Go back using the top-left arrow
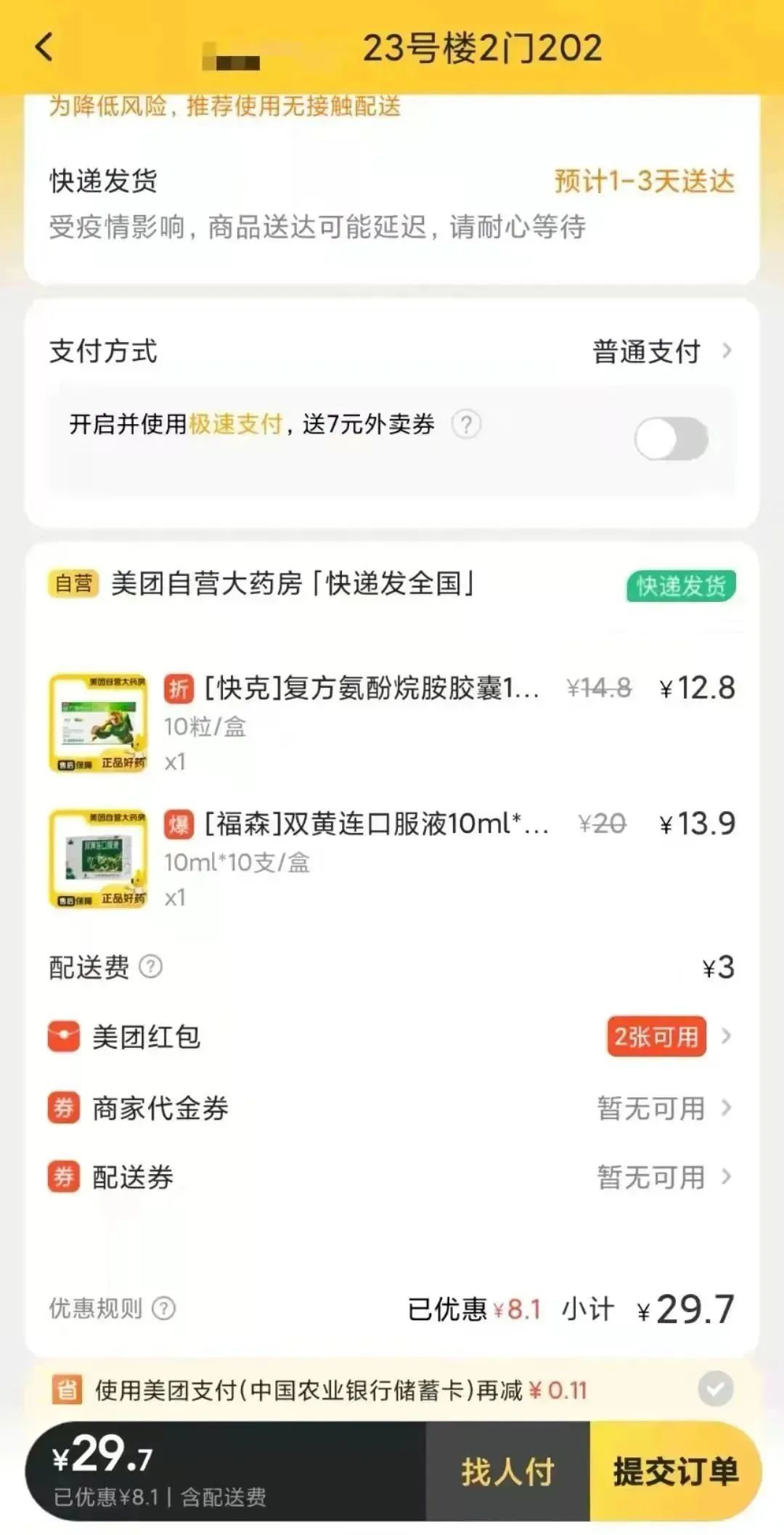The height and width of the screenshot is (1535, 784). (x=44, y=47)
